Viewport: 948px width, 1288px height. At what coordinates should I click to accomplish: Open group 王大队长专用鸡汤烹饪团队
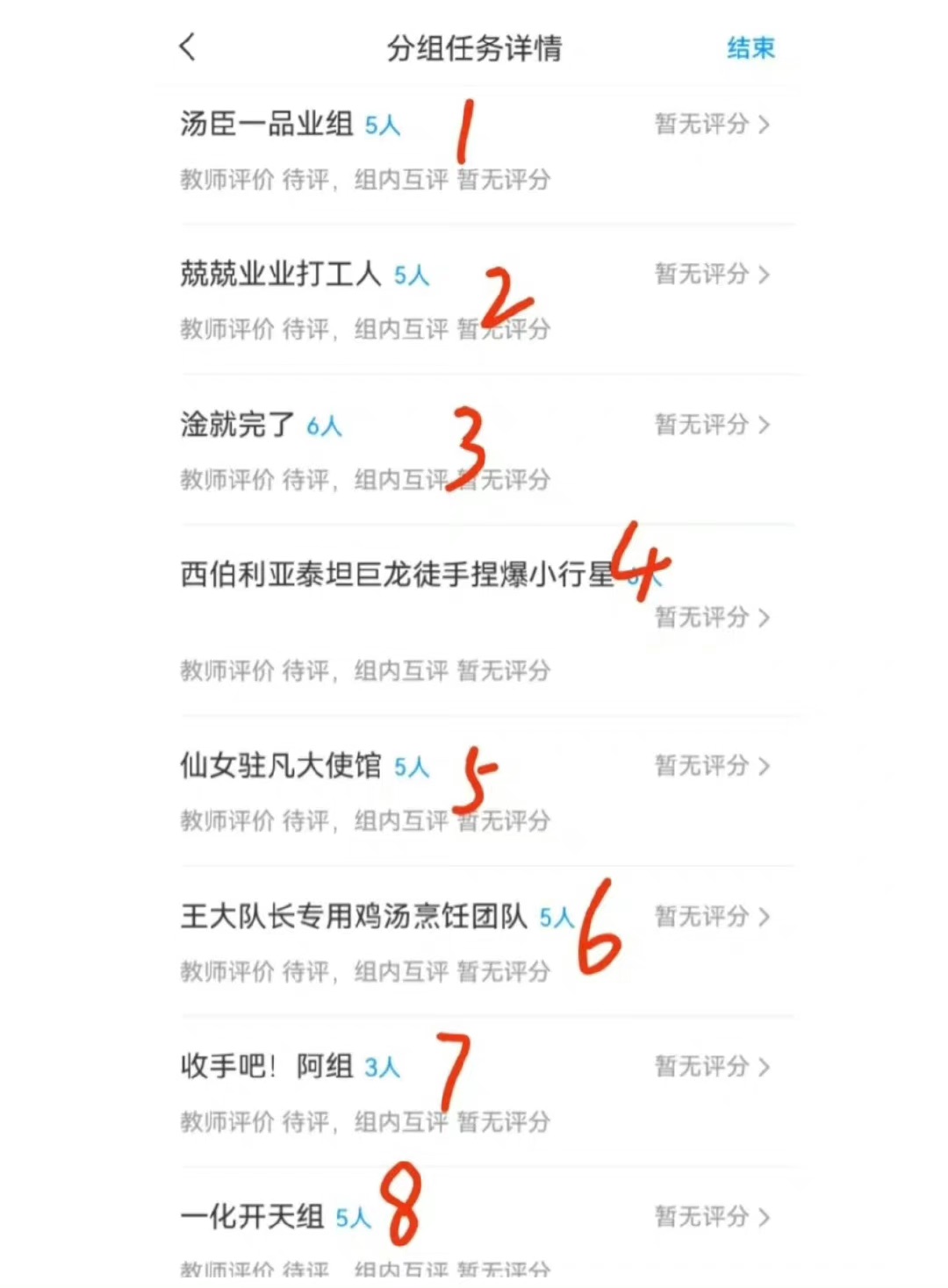pos(354,917)
